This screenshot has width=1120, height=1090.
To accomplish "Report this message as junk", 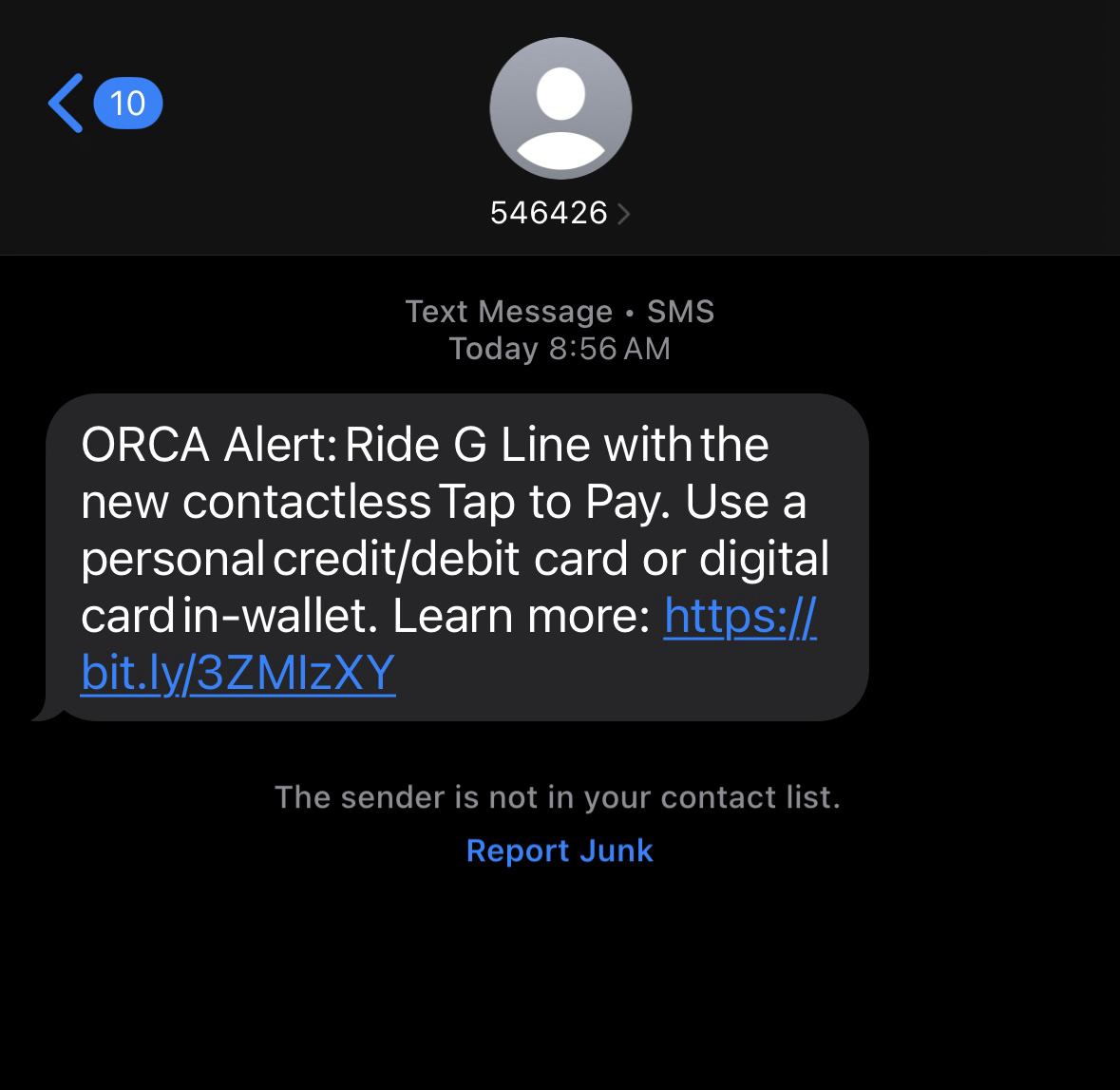I will point(560,850).
